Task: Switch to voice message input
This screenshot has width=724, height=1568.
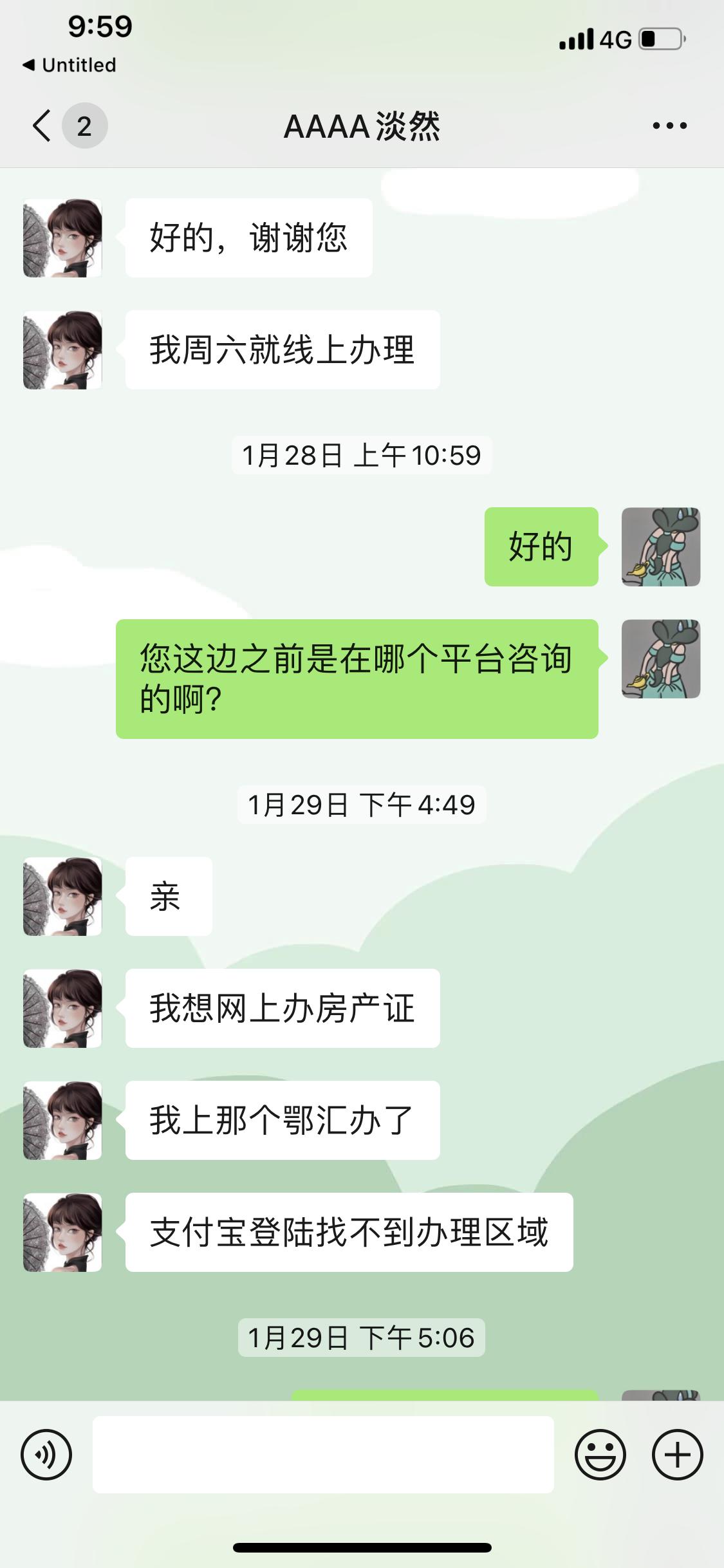Action: click(x=46, y=1455)
